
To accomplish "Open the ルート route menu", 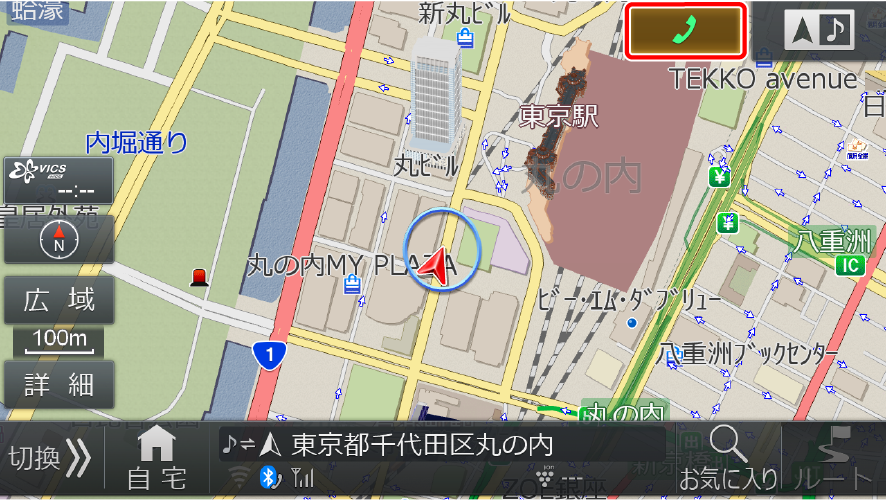I will [835, 459].
